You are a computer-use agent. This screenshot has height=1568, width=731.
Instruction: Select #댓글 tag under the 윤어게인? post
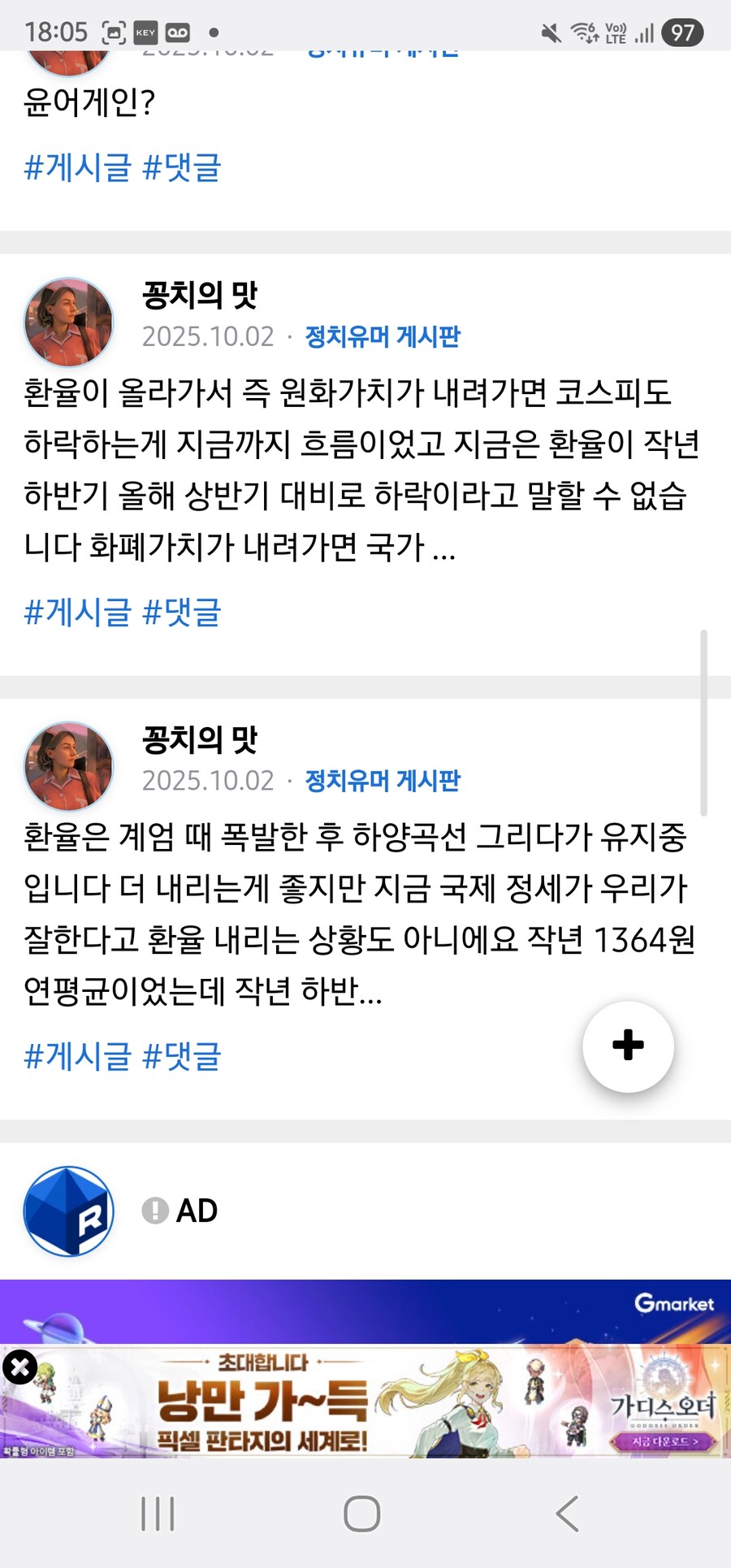click(182, 167)
